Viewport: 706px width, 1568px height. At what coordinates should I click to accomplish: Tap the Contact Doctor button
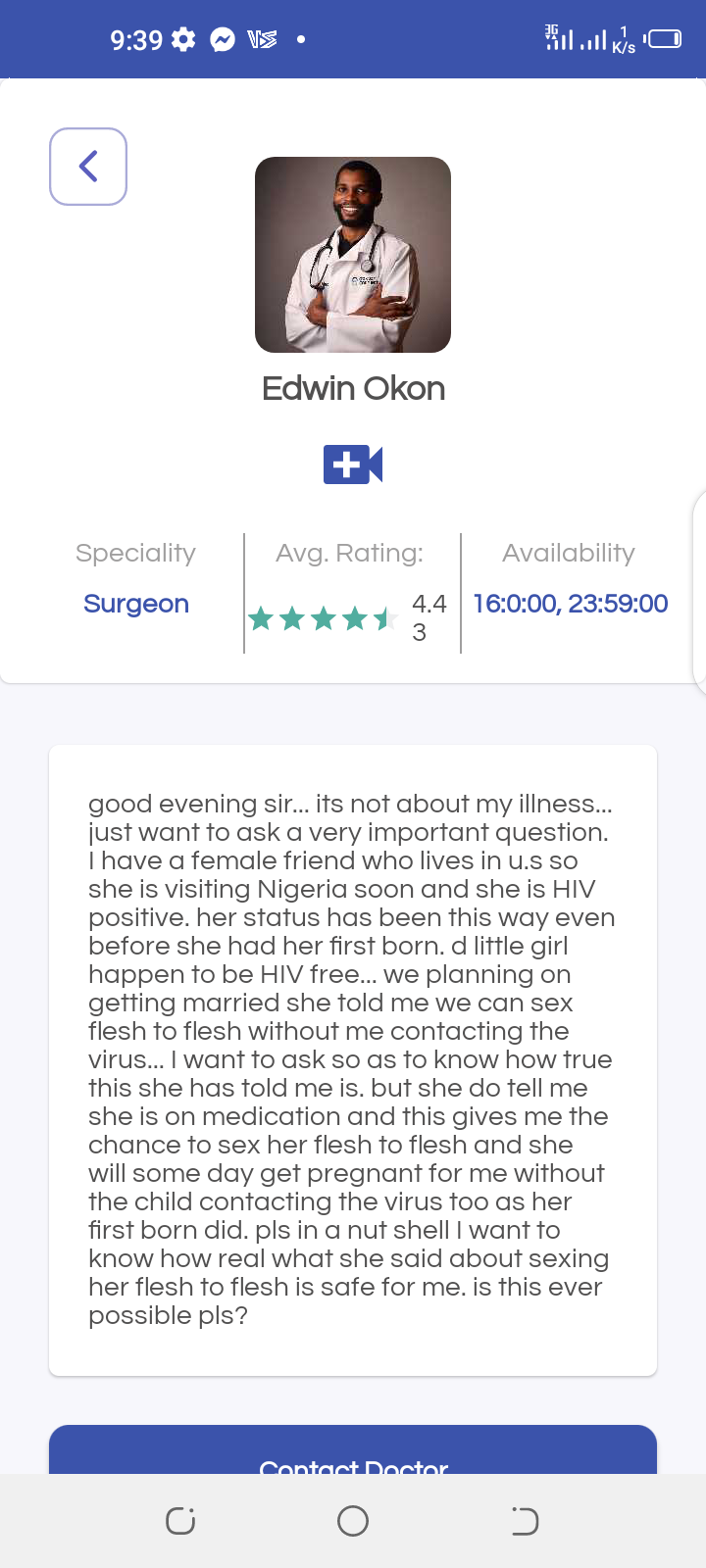pos(353,1450)
